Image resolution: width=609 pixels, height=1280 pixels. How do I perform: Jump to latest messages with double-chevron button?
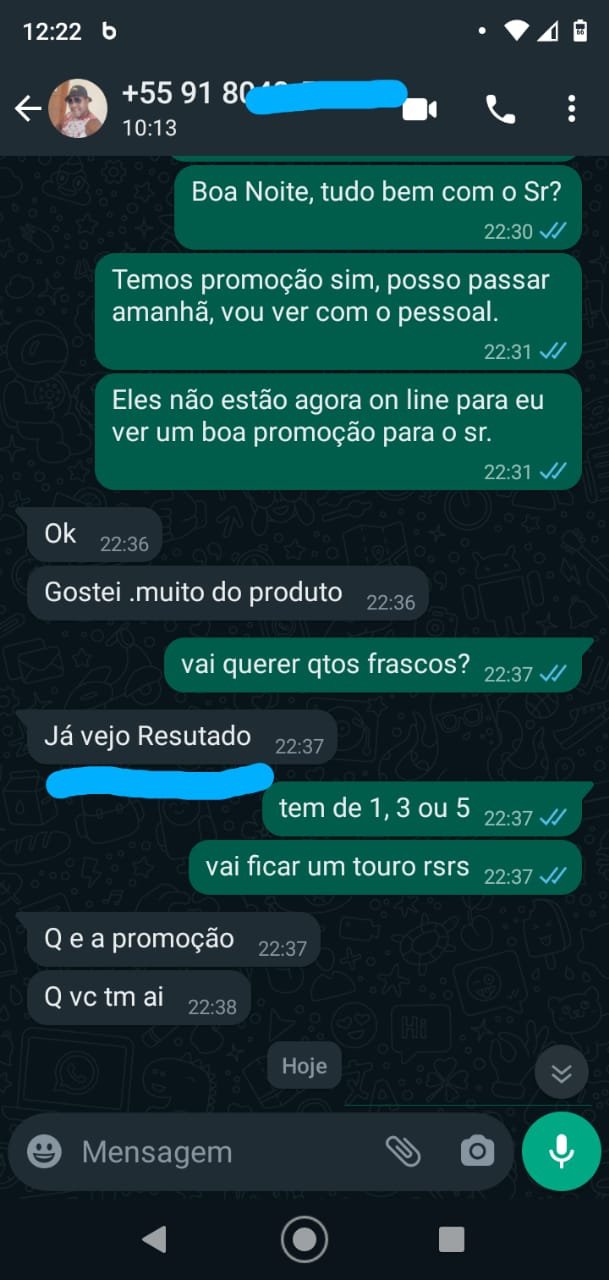[x=561, y=1072]
